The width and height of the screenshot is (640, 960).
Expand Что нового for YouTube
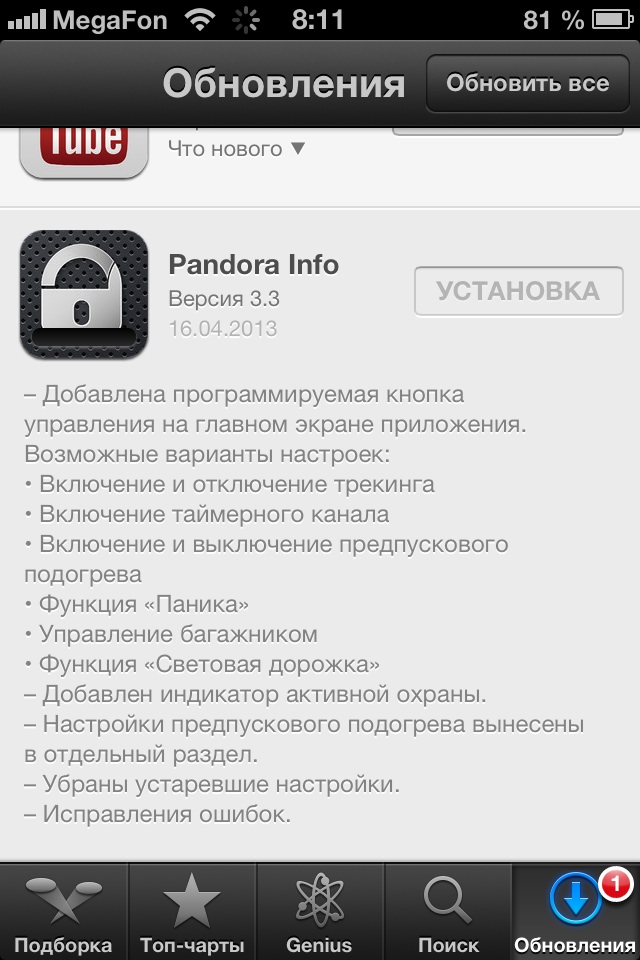pos(237,149)
